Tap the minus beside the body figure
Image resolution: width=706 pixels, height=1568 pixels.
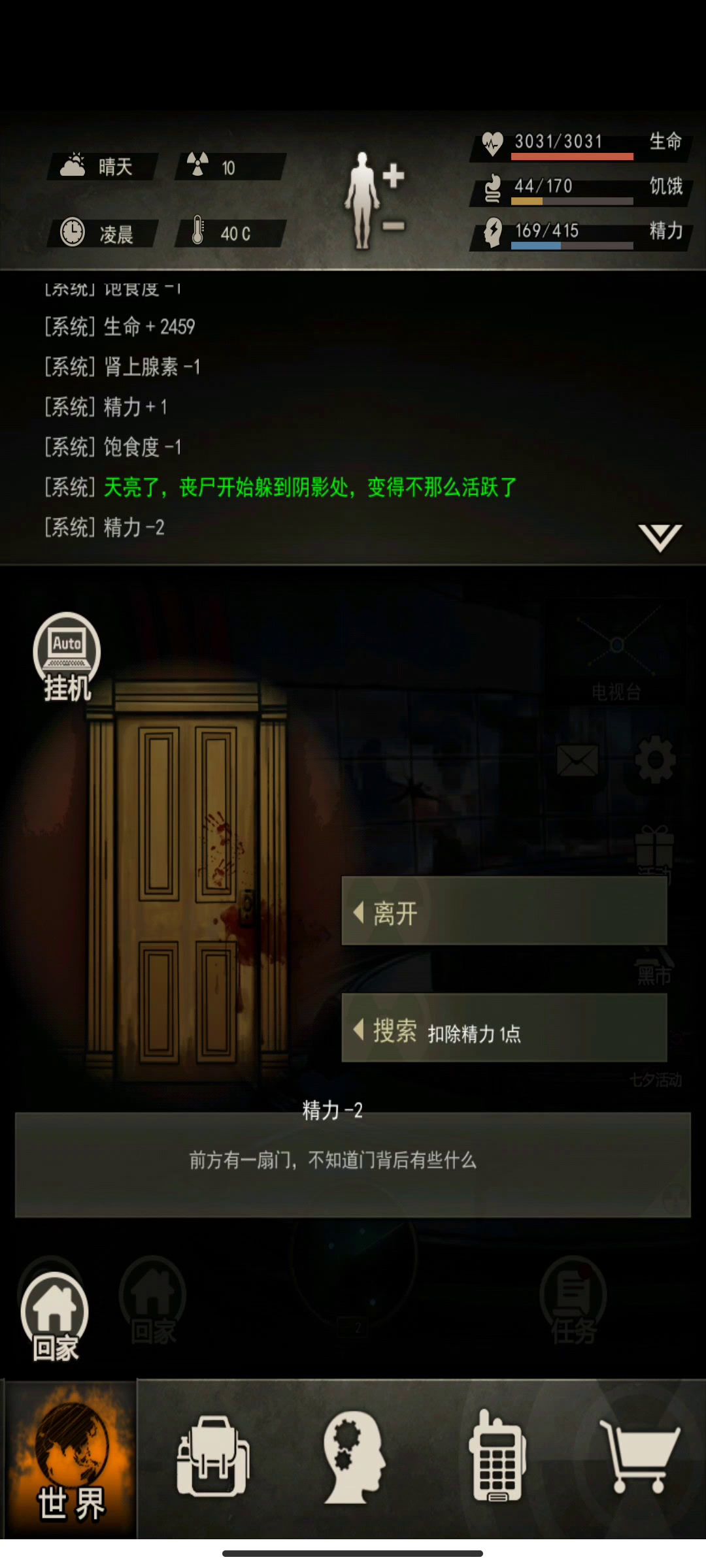(x=393, y=226)
